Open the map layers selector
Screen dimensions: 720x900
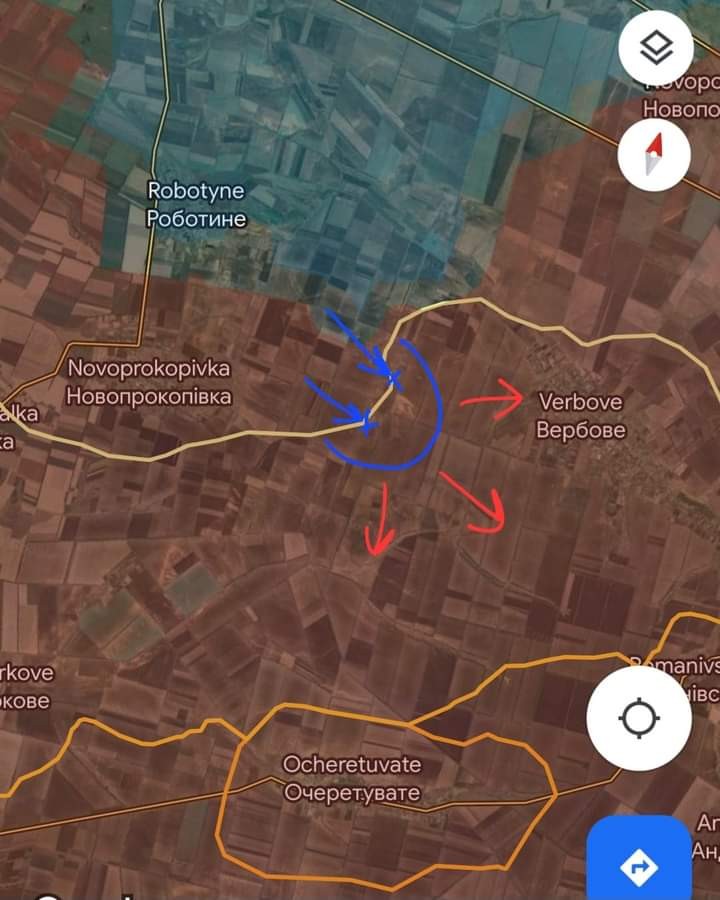(656, 47)
